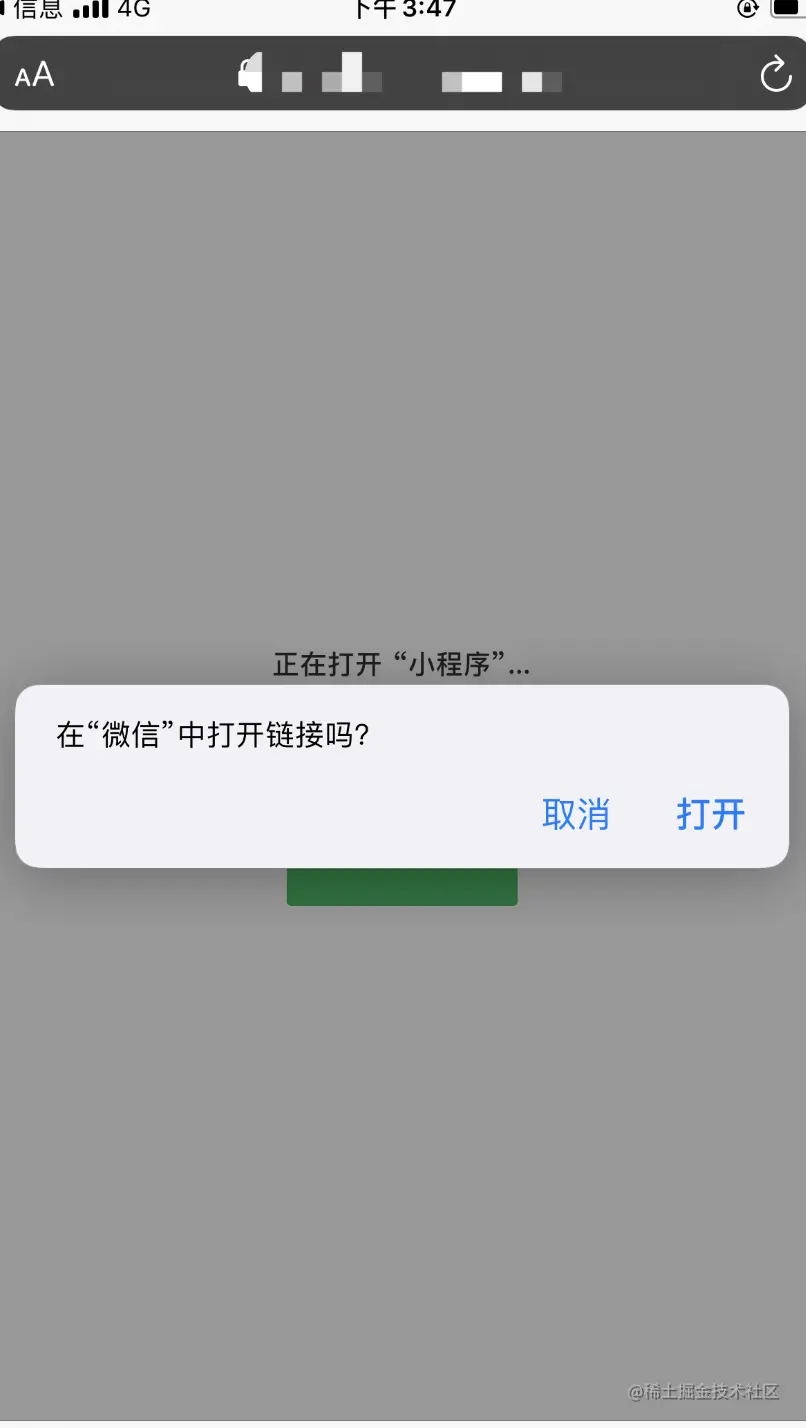Tap the 正在打开小程序 loading text
806x1428 pixels.
[402, 664]
